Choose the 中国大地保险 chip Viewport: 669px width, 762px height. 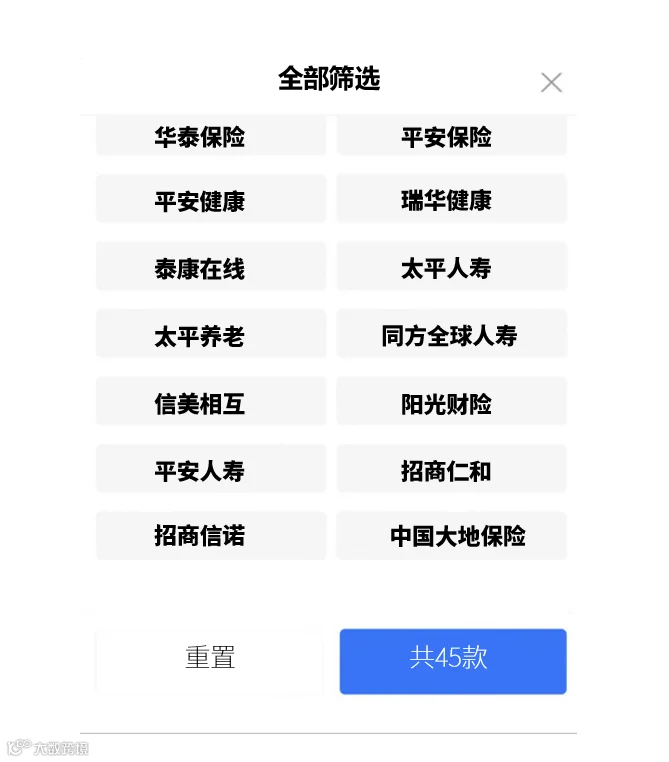(x=451, y=536)
